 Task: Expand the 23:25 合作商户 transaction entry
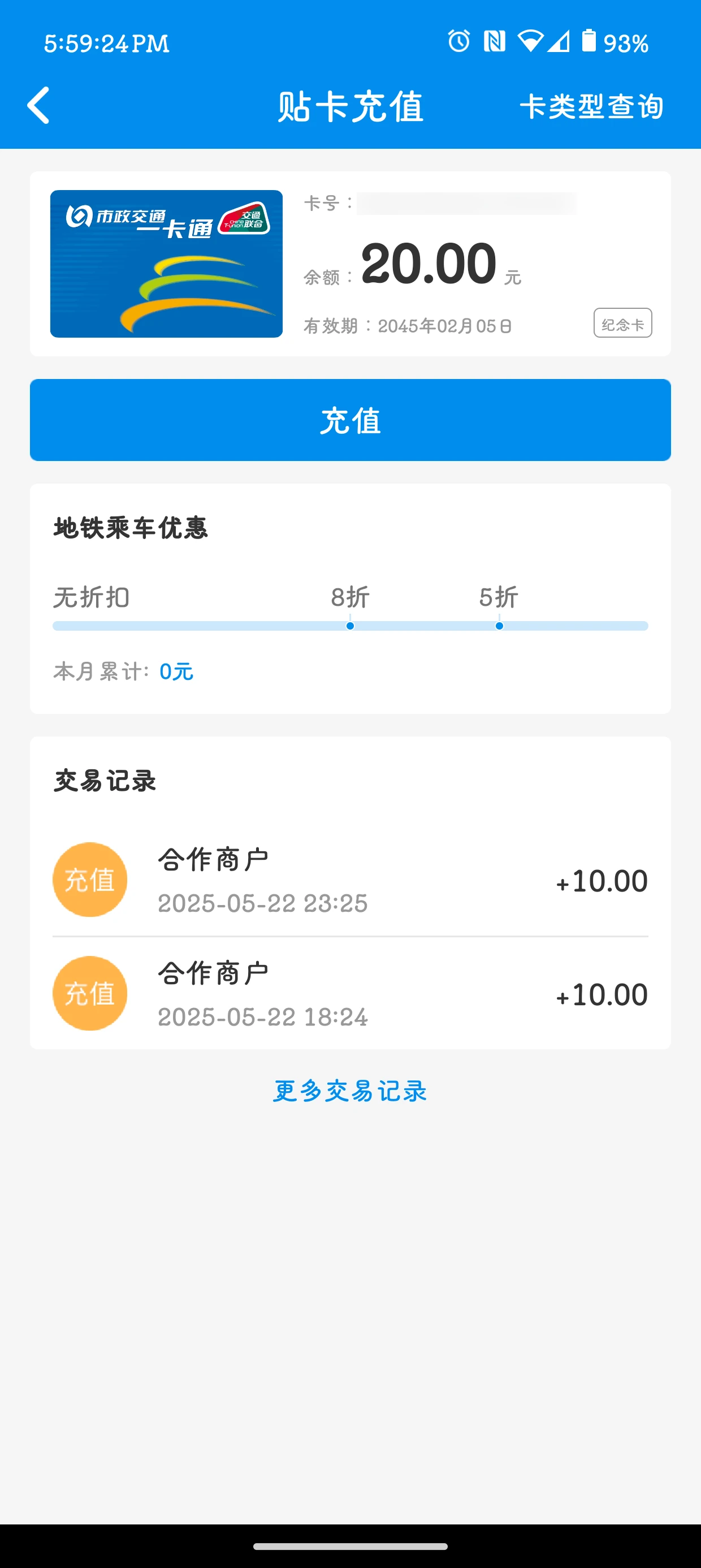click(x=350, y=879)
